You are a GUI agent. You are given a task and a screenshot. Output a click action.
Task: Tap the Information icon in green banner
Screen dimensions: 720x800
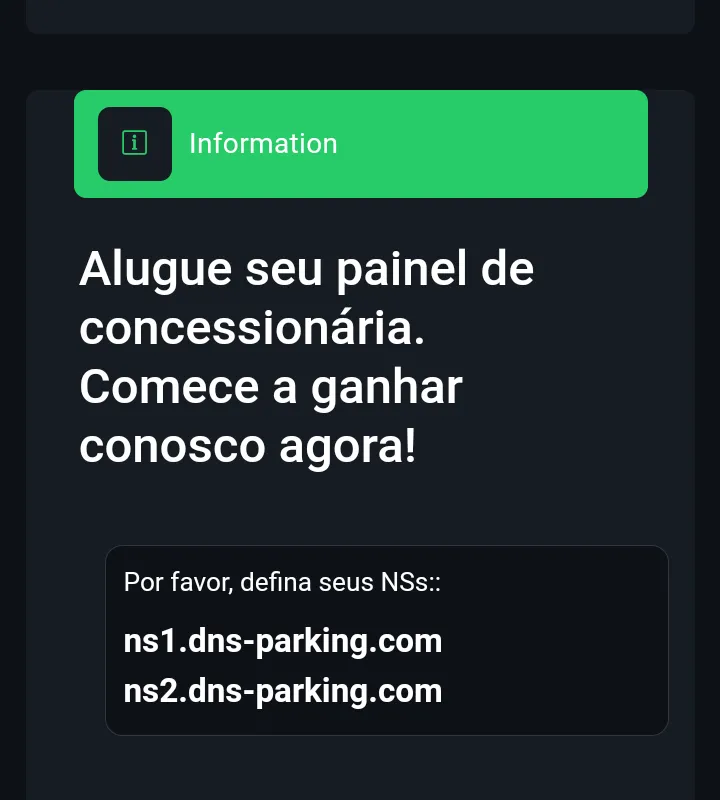[x=135, y=143]
